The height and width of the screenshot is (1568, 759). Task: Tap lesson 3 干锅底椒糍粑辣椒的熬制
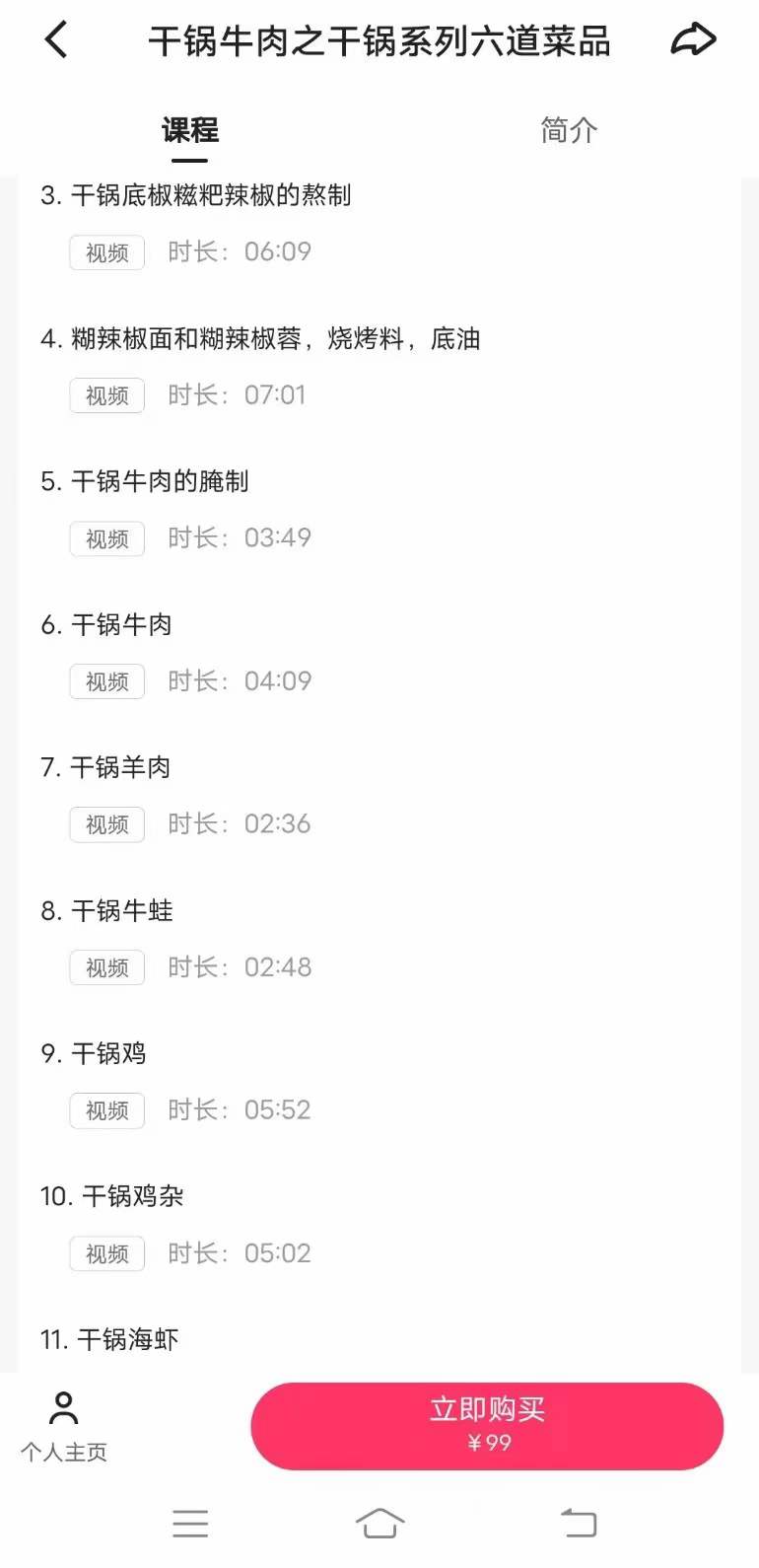click(x=197, y=195)
